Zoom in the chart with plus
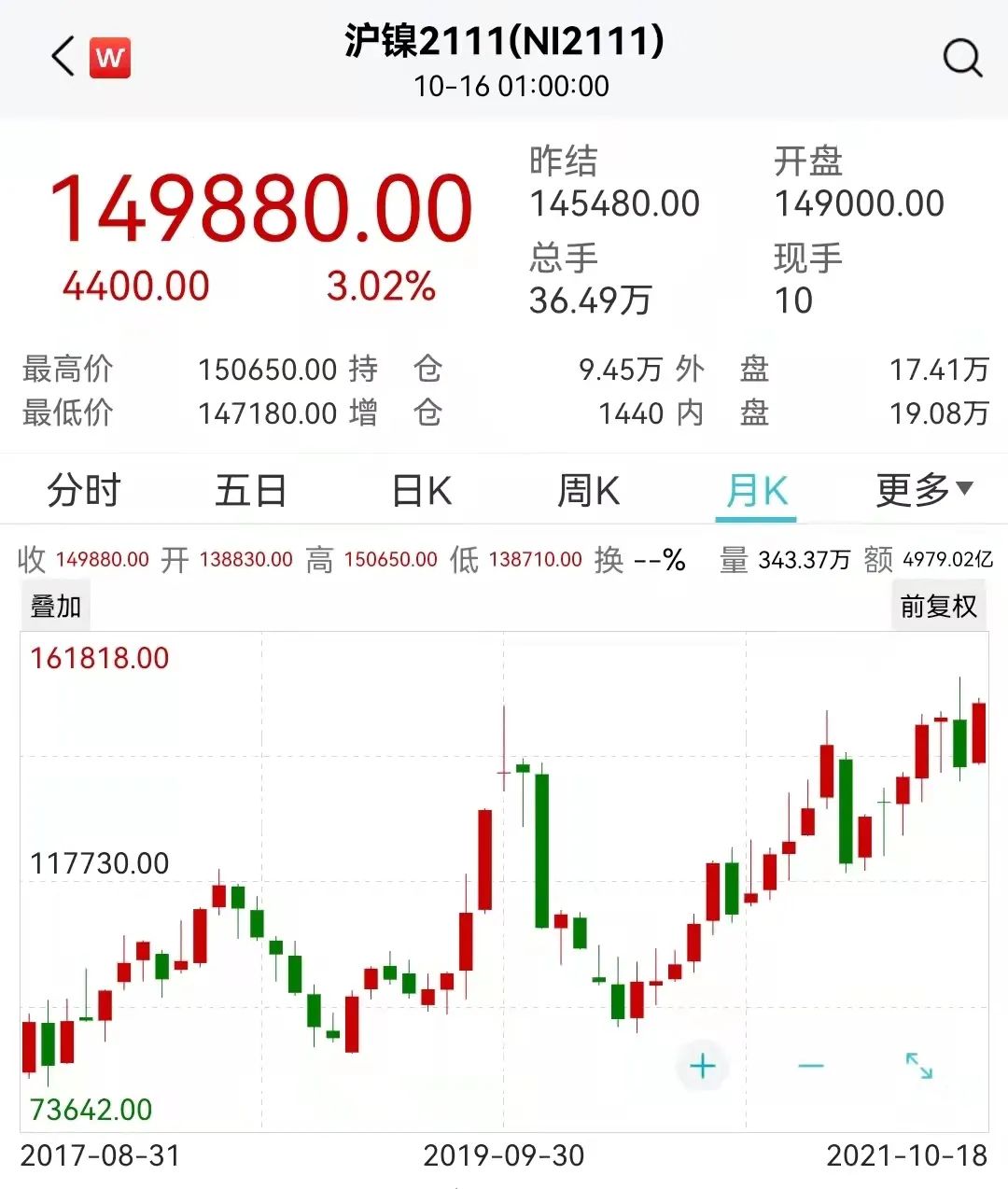 [x=703, y=1066]
